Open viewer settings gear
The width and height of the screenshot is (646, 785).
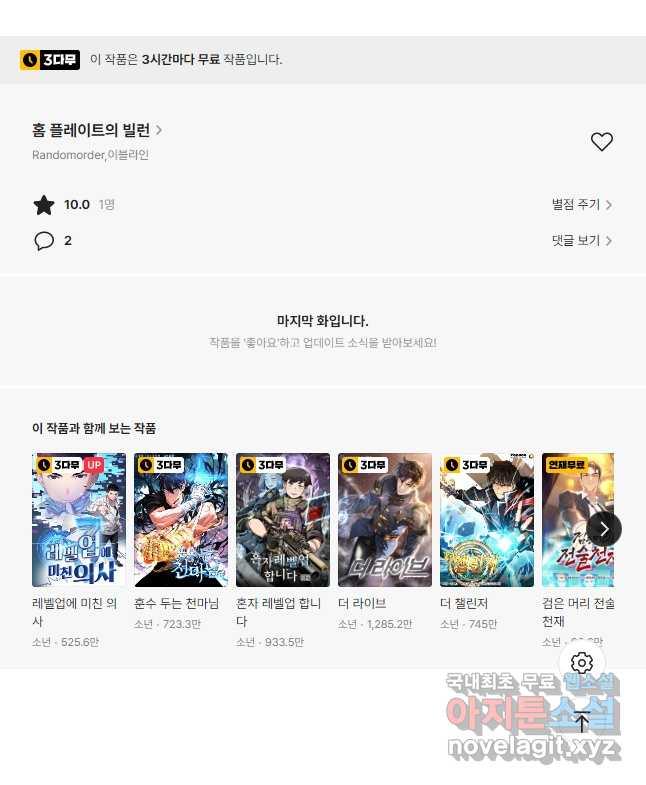(x=583, y=663)
